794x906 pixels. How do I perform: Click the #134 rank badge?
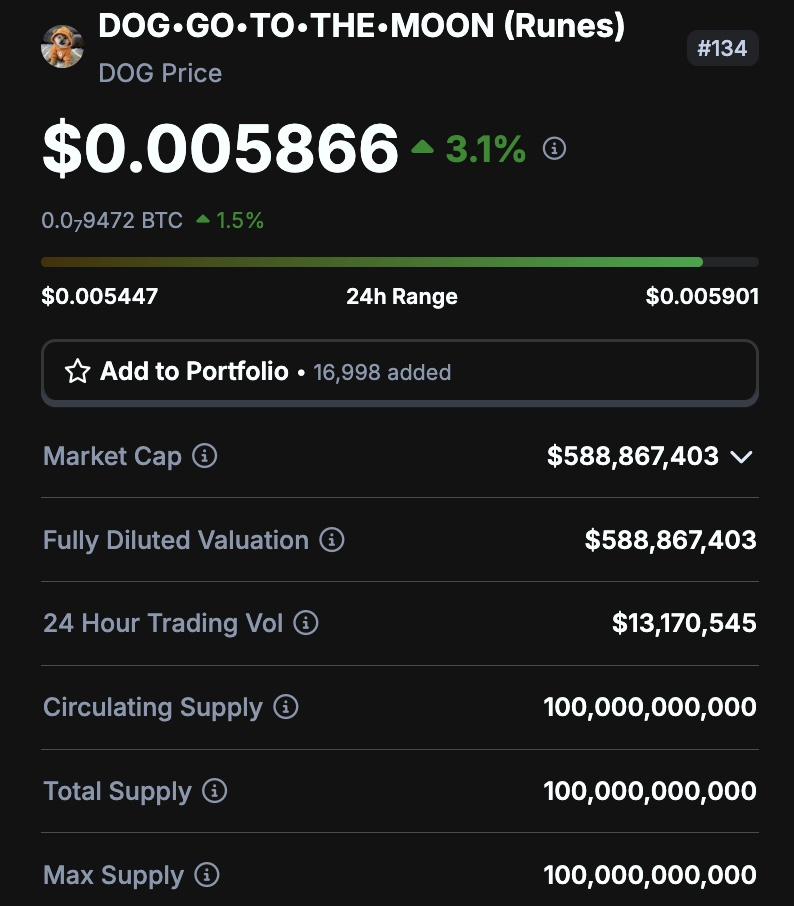pos(722,47)
